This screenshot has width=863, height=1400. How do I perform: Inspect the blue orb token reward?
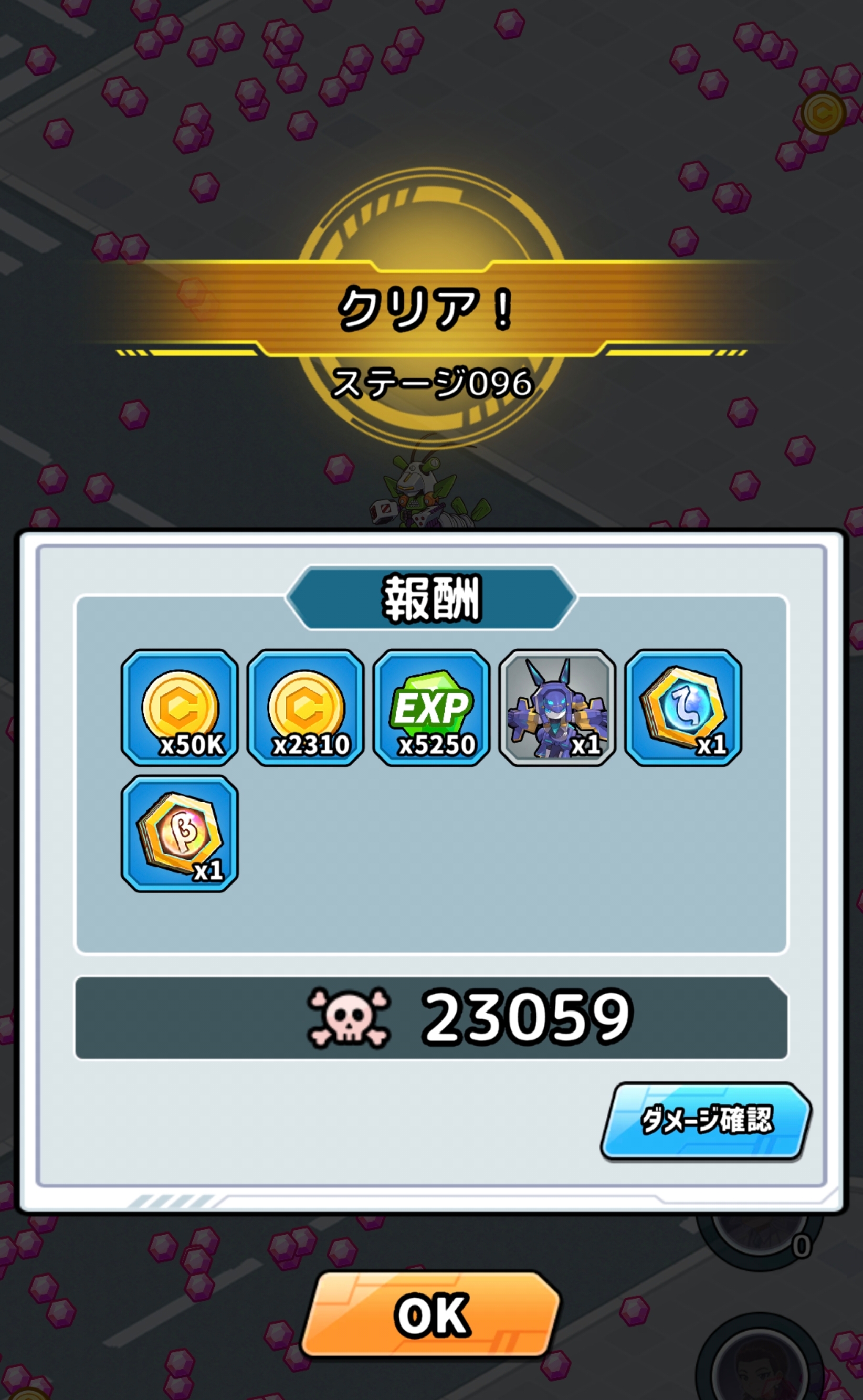683,708
